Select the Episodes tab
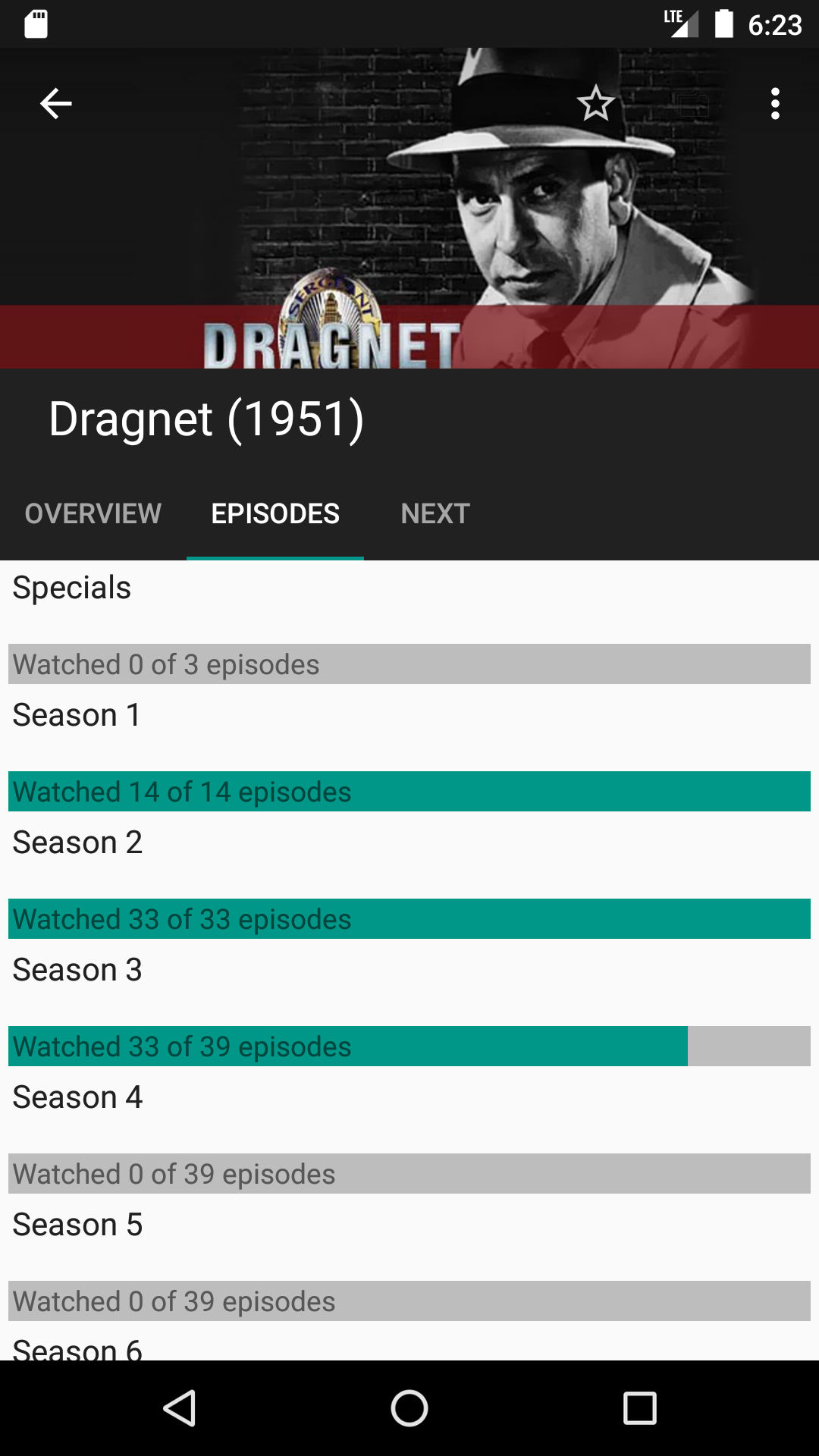This screenshot has width=819, height=1456. pyautogui.click(x=275, y=513)
